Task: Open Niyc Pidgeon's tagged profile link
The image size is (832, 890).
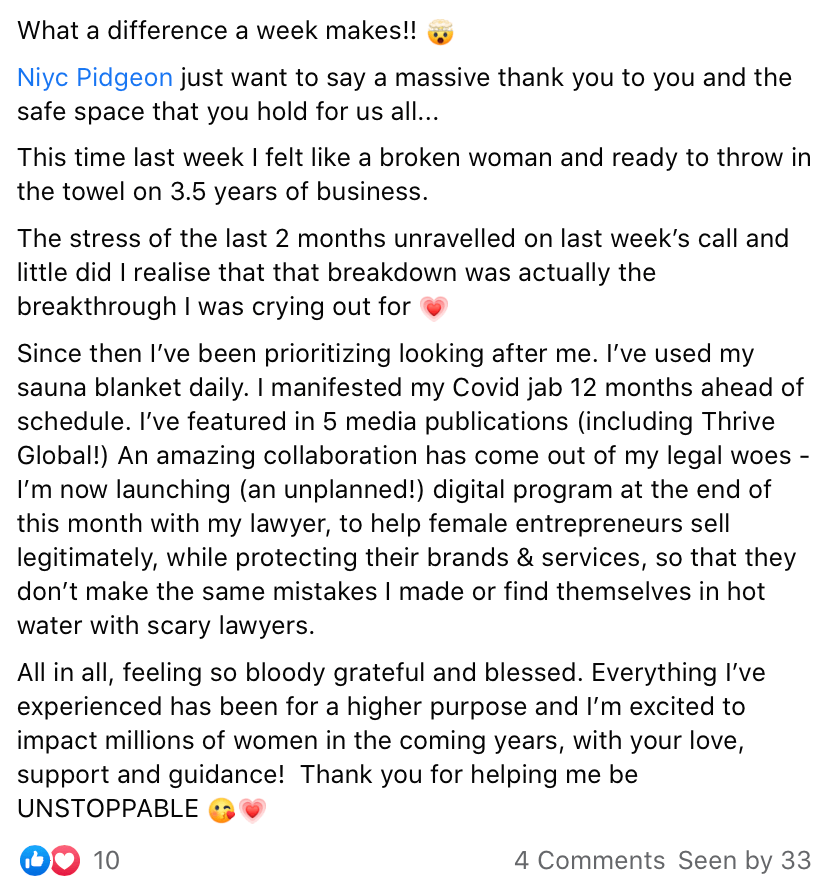Action: 95,78
